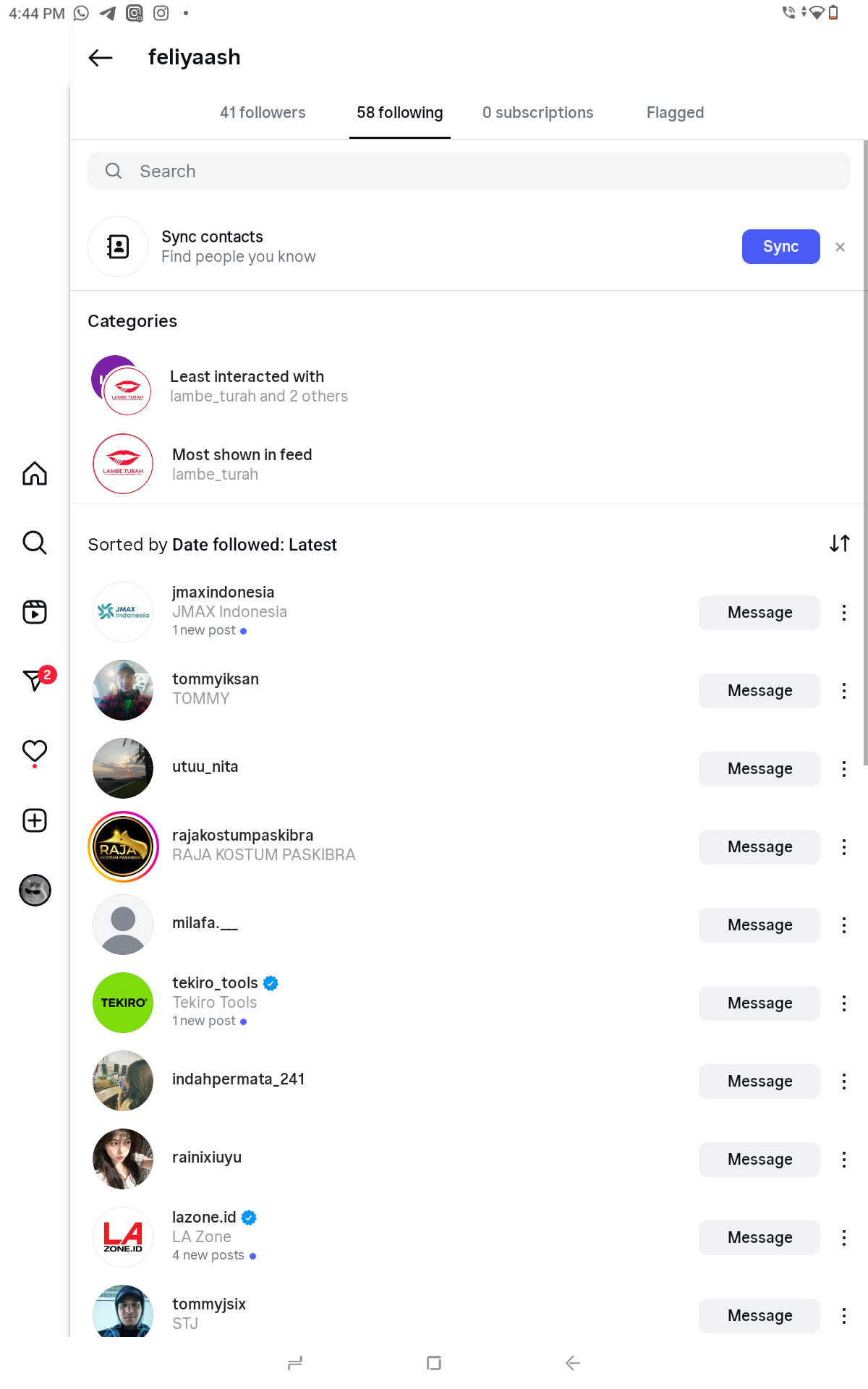
Task: Open the 0 subscriptions tab
Action: pos(537,113)
